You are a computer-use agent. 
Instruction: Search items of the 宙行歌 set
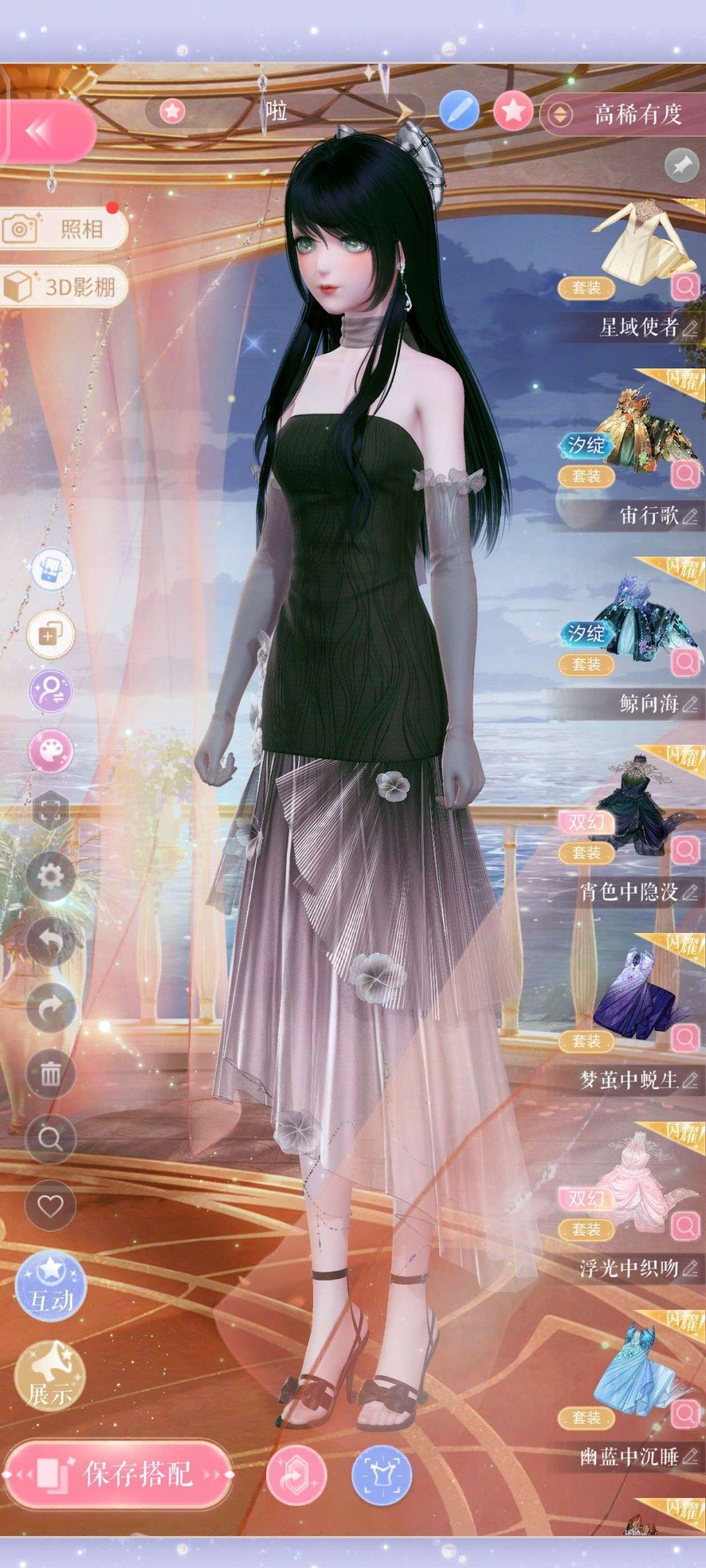(685, 475)
